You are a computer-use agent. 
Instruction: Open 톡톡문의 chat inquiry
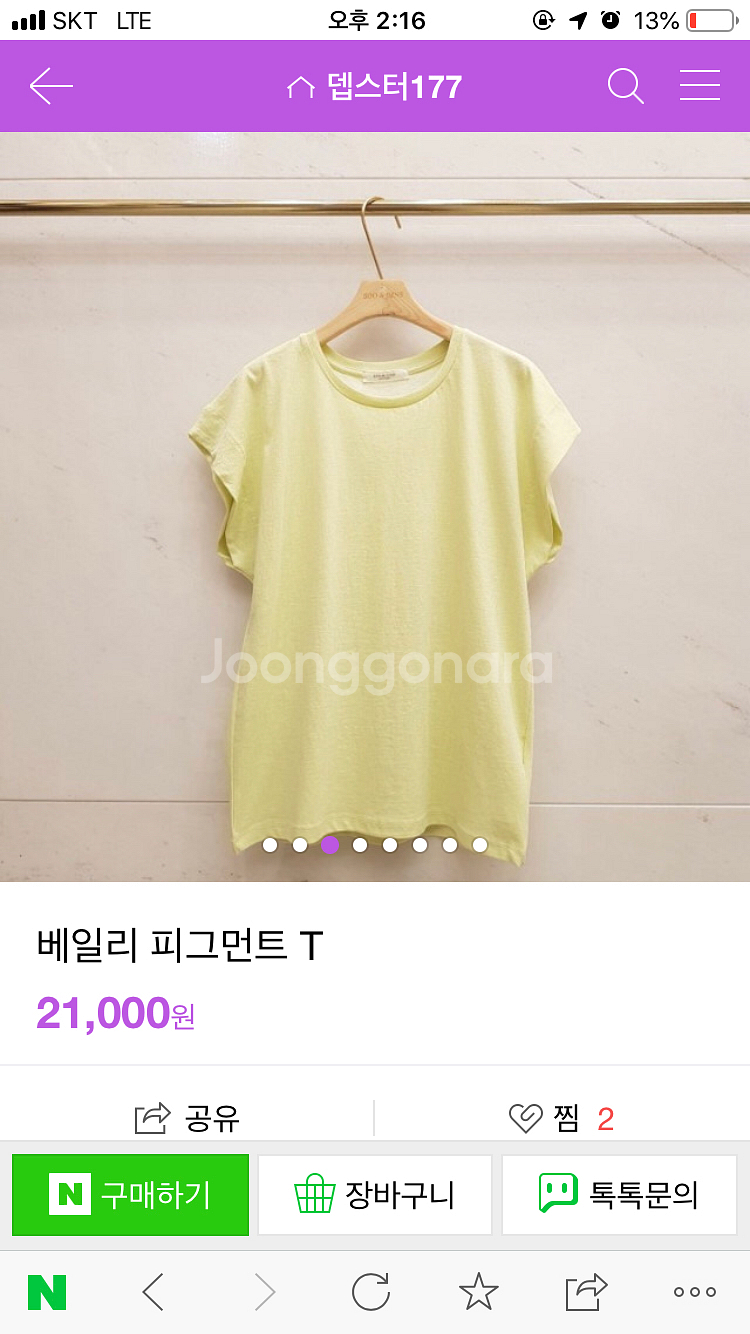coord(619,1194)
